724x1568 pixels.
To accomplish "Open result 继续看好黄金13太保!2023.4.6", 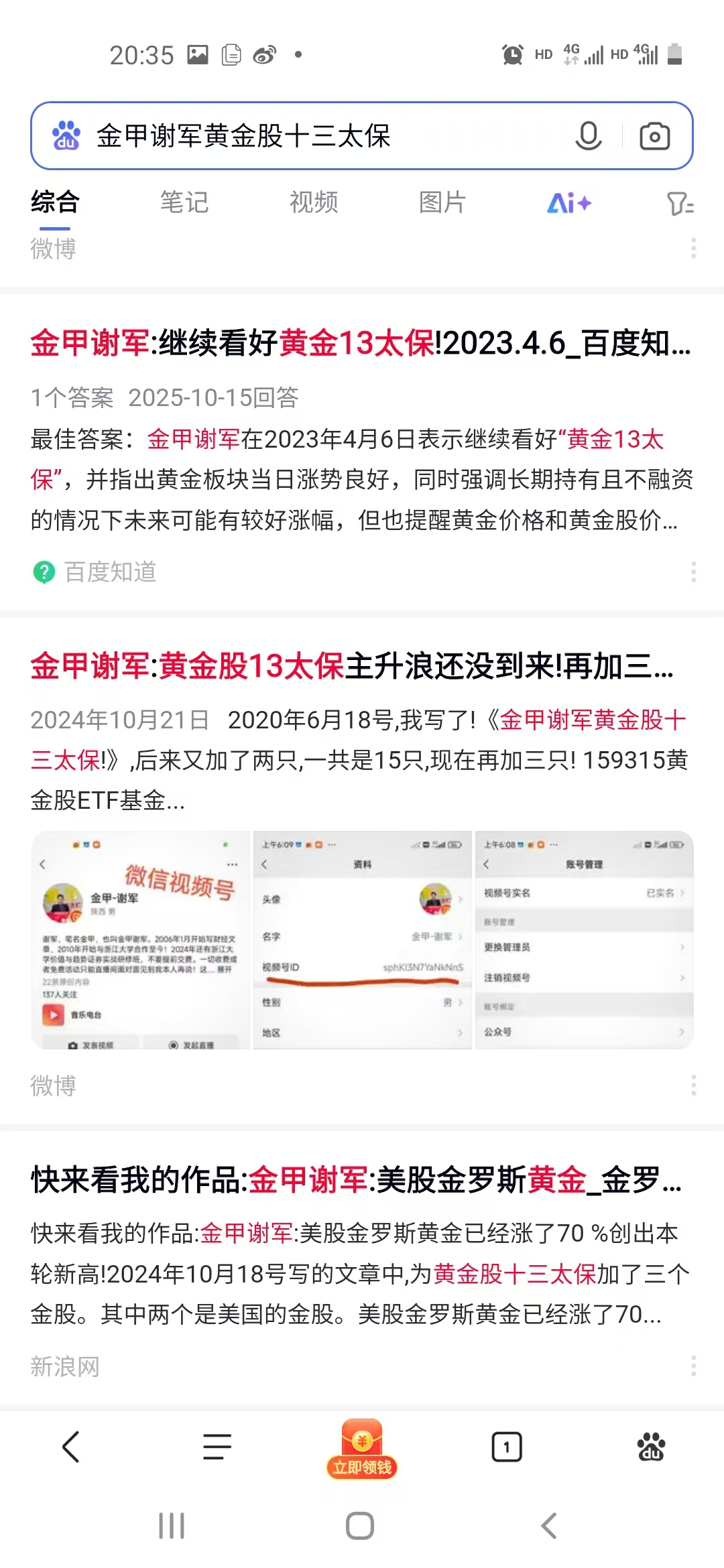I will [360, 343].
